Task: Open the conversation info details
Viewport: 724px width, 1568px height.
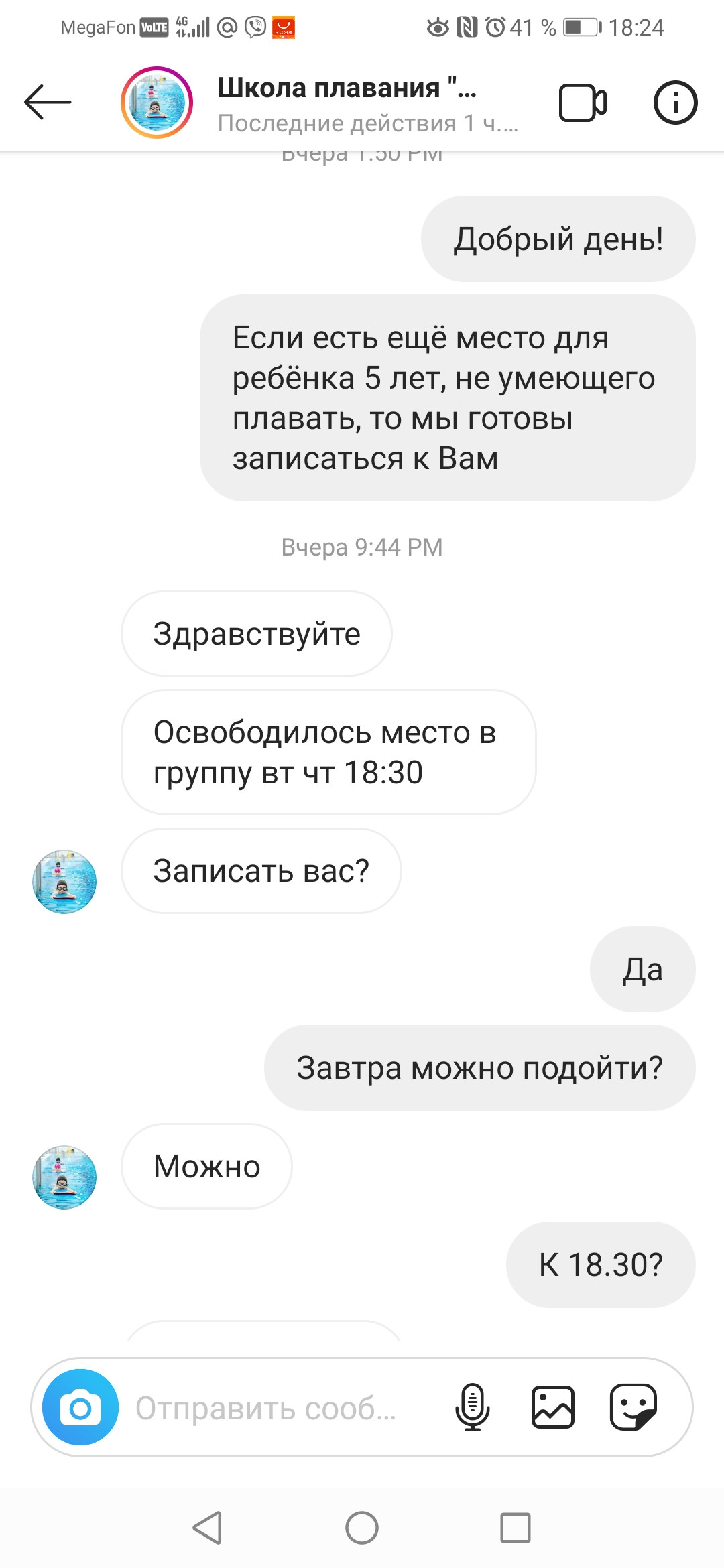Action: 675,103
